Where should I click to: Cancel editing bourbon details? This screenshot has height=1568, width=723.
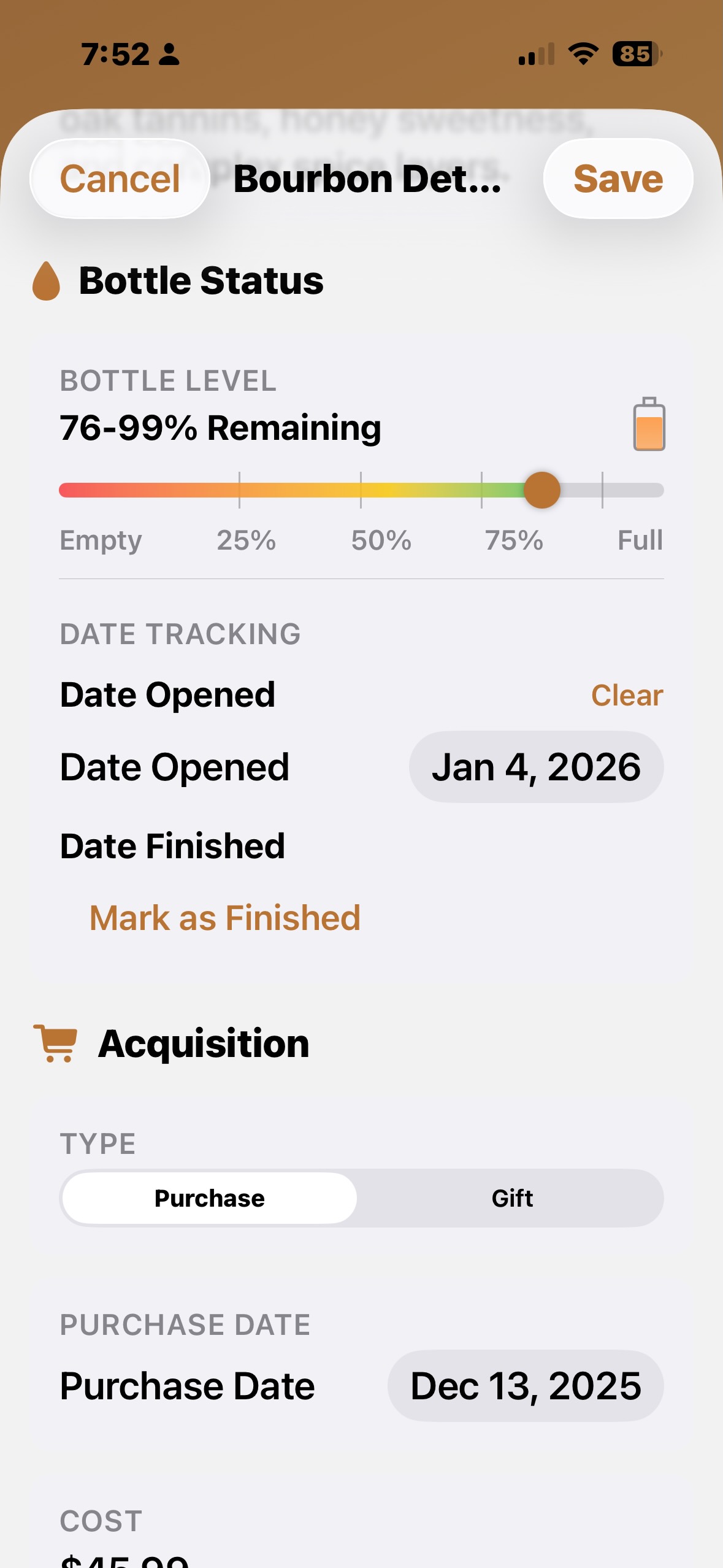[120, 179]
